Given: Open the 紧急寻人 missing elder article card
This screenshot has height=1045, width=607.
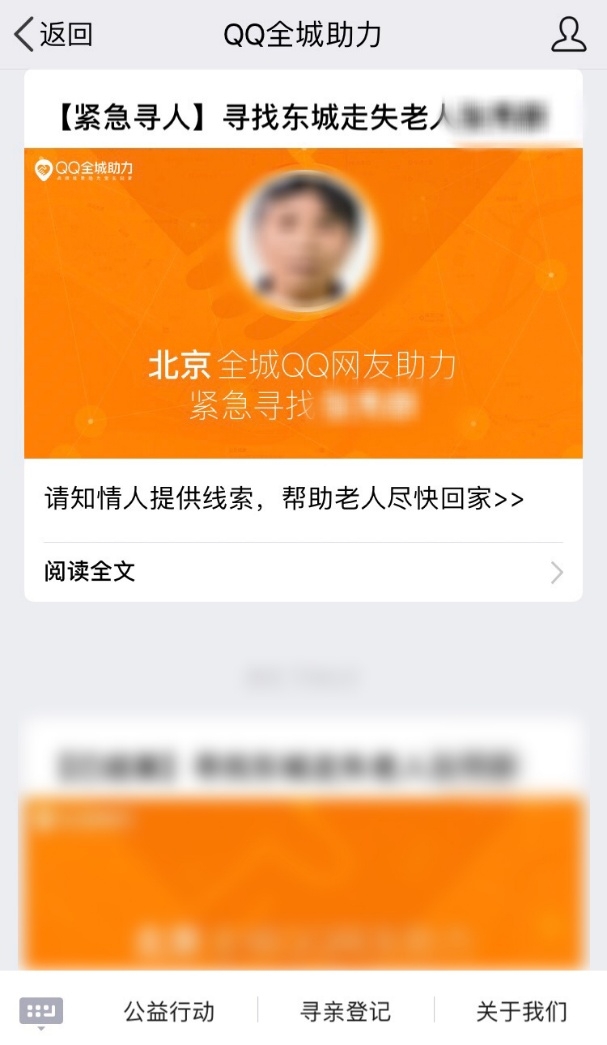Looking at the screenshot, I should [303, 300].
